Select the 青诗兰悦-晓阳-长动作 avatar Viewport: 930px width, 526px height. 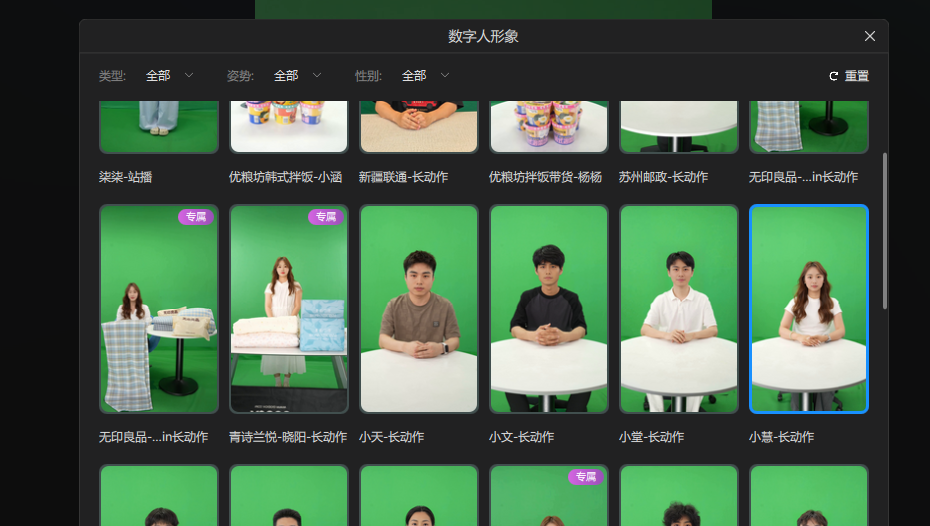tap(289, 309)
